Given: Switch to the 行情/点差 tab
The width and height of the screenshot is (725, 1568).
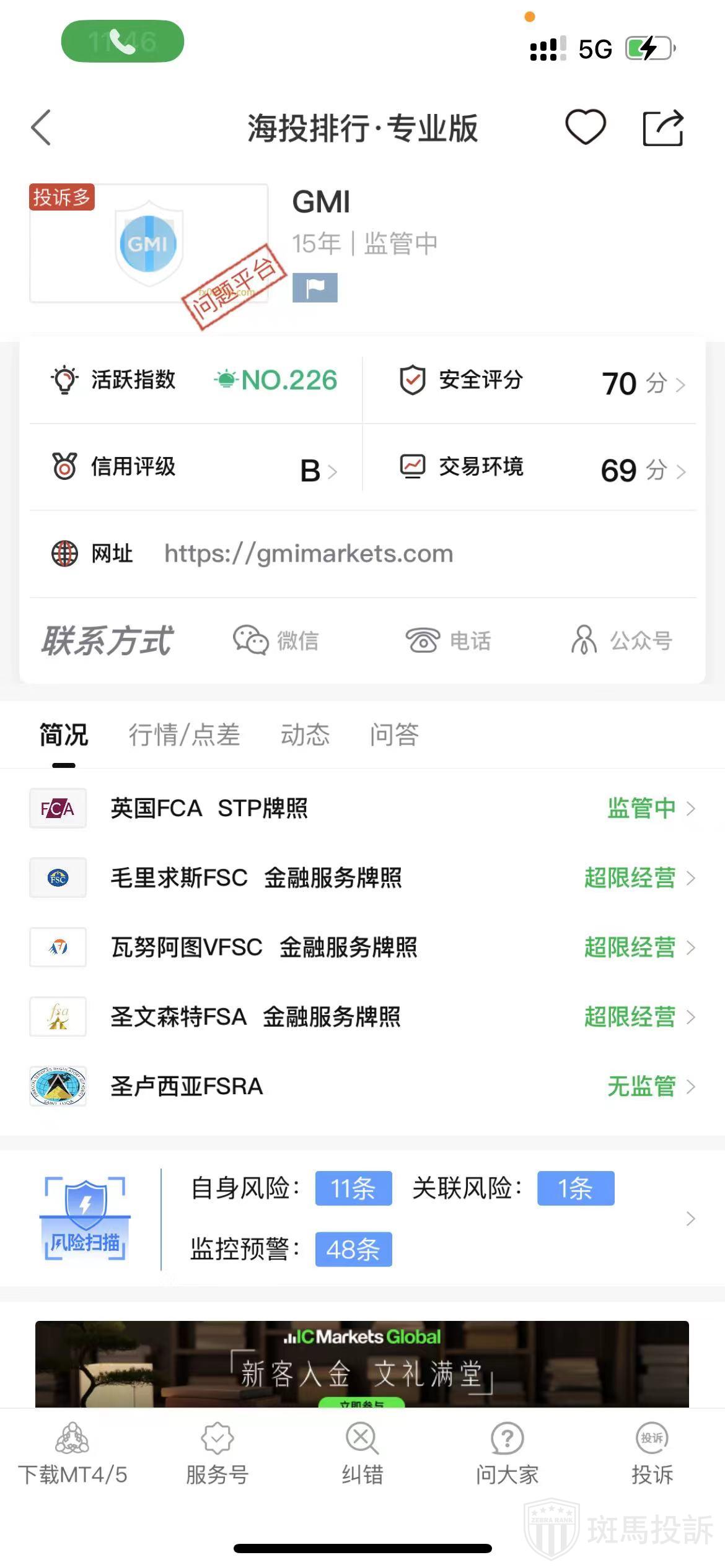Looking at the screenshot, I should (x=184, y=735).
